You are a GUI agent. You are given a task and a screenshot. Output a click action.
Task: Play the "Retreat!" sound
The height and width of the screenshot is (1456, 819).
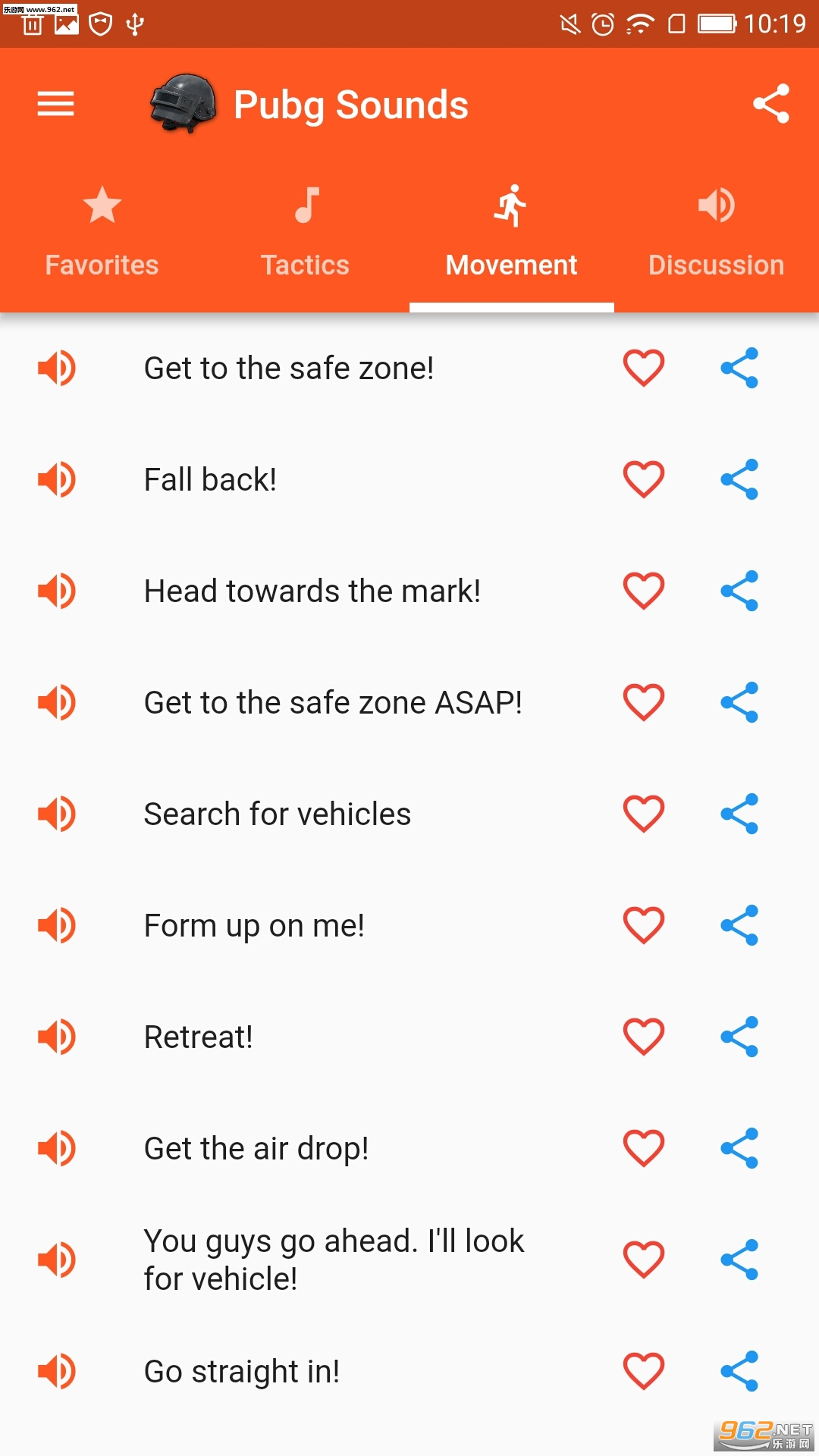point(57,1037)
